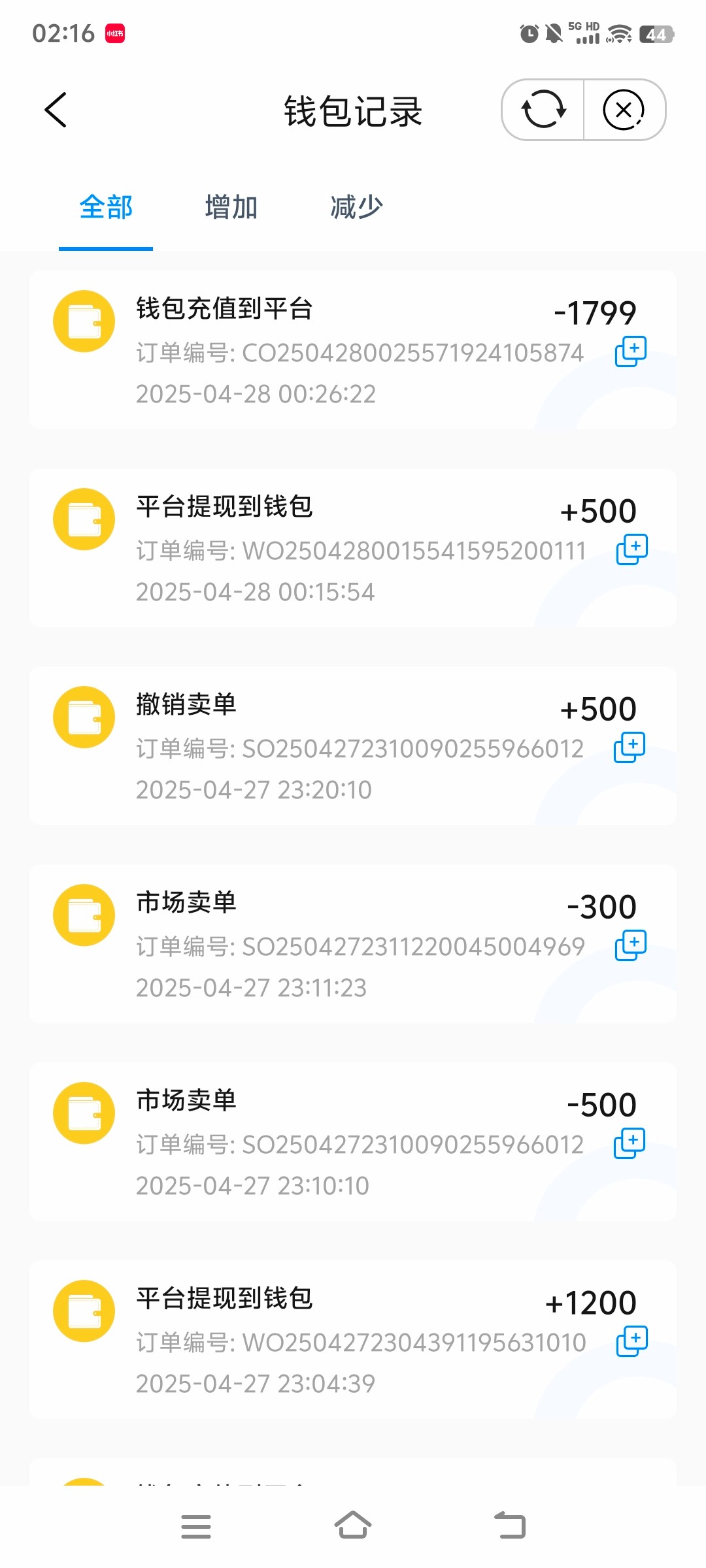Tap the system home button

pos(353,1526)
